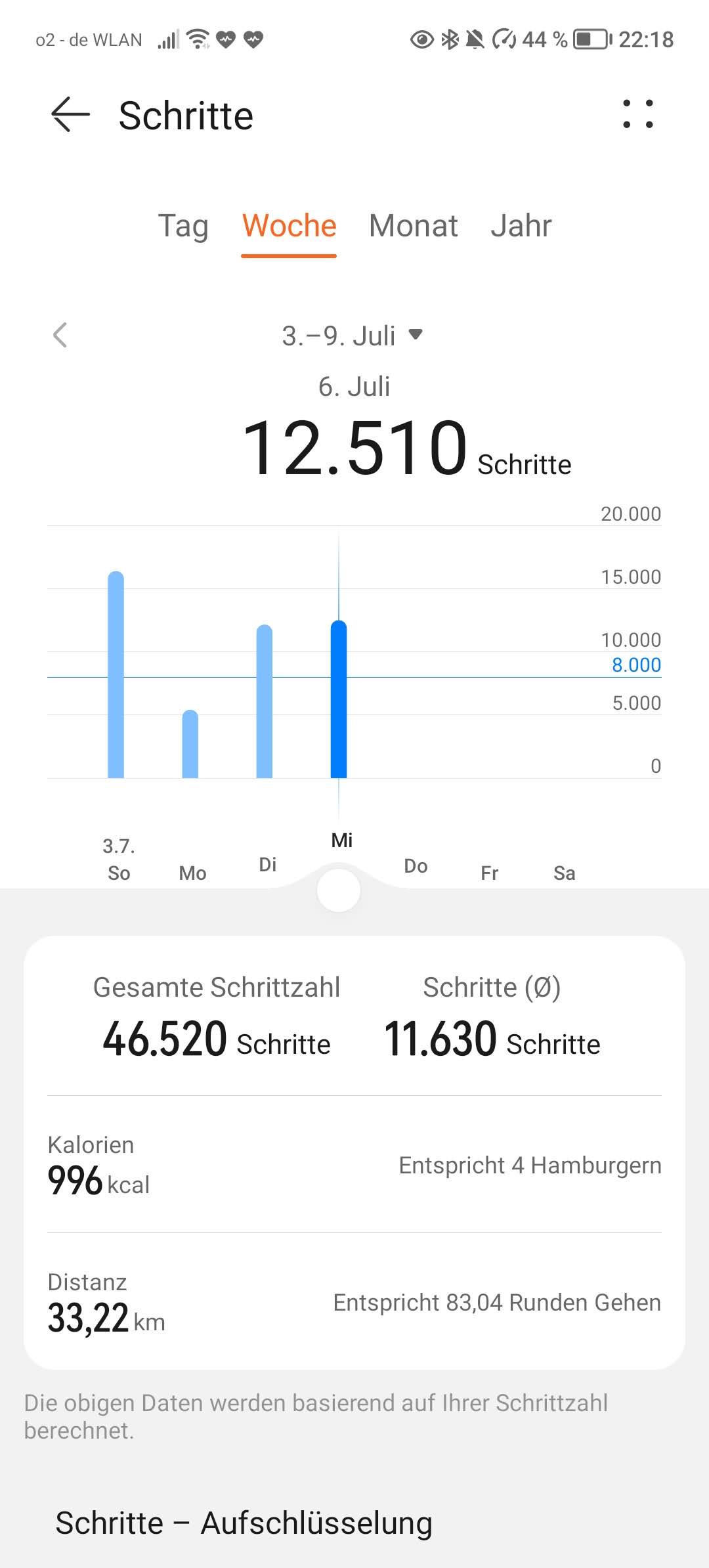Switch to the Tag tab
Image resolution: width=709 pixels, height=1568 pixels.
(x=183, y=226)
